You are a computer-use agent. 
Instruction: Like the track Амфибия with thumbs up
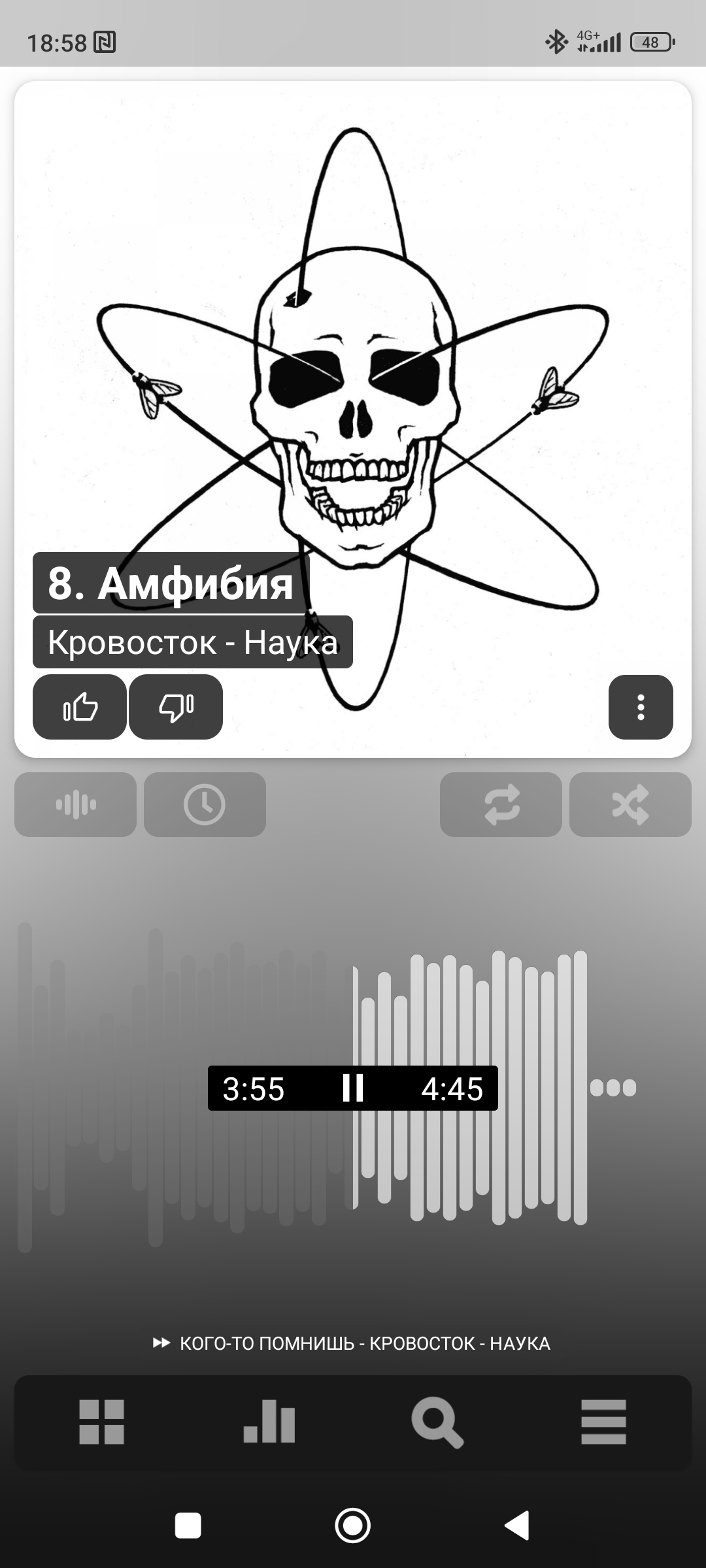80,707
